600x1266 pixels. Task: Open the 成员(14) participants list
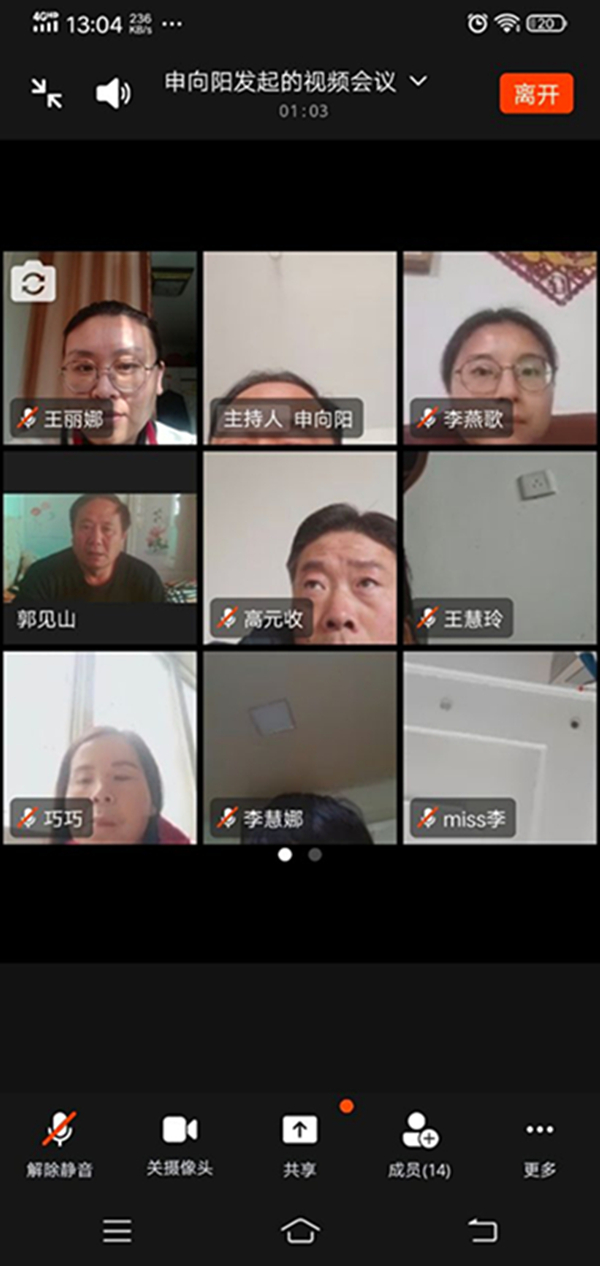point(419,1143)
